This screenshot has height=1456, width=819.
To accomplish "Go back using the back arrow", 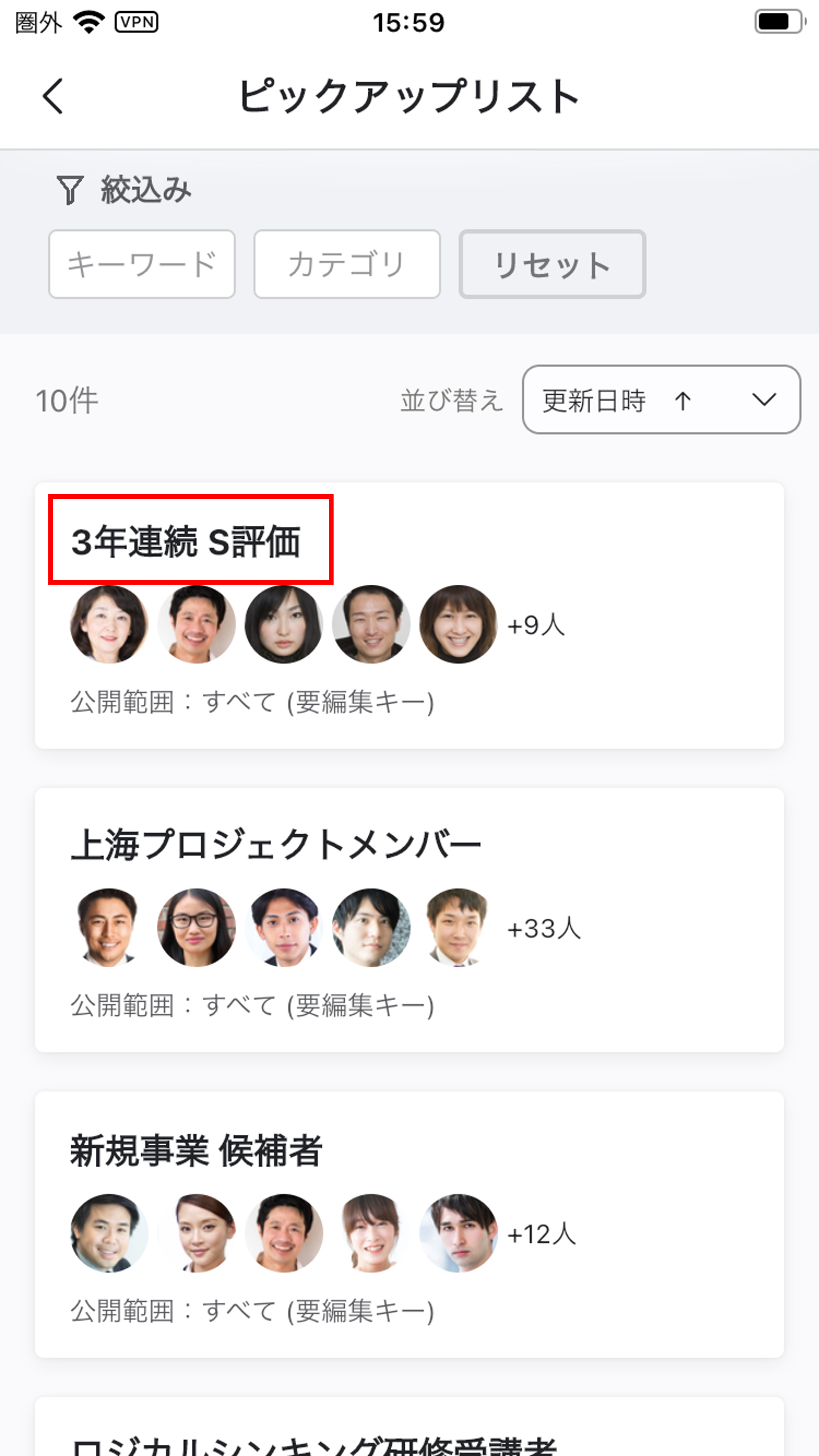I will pos(53,96).
